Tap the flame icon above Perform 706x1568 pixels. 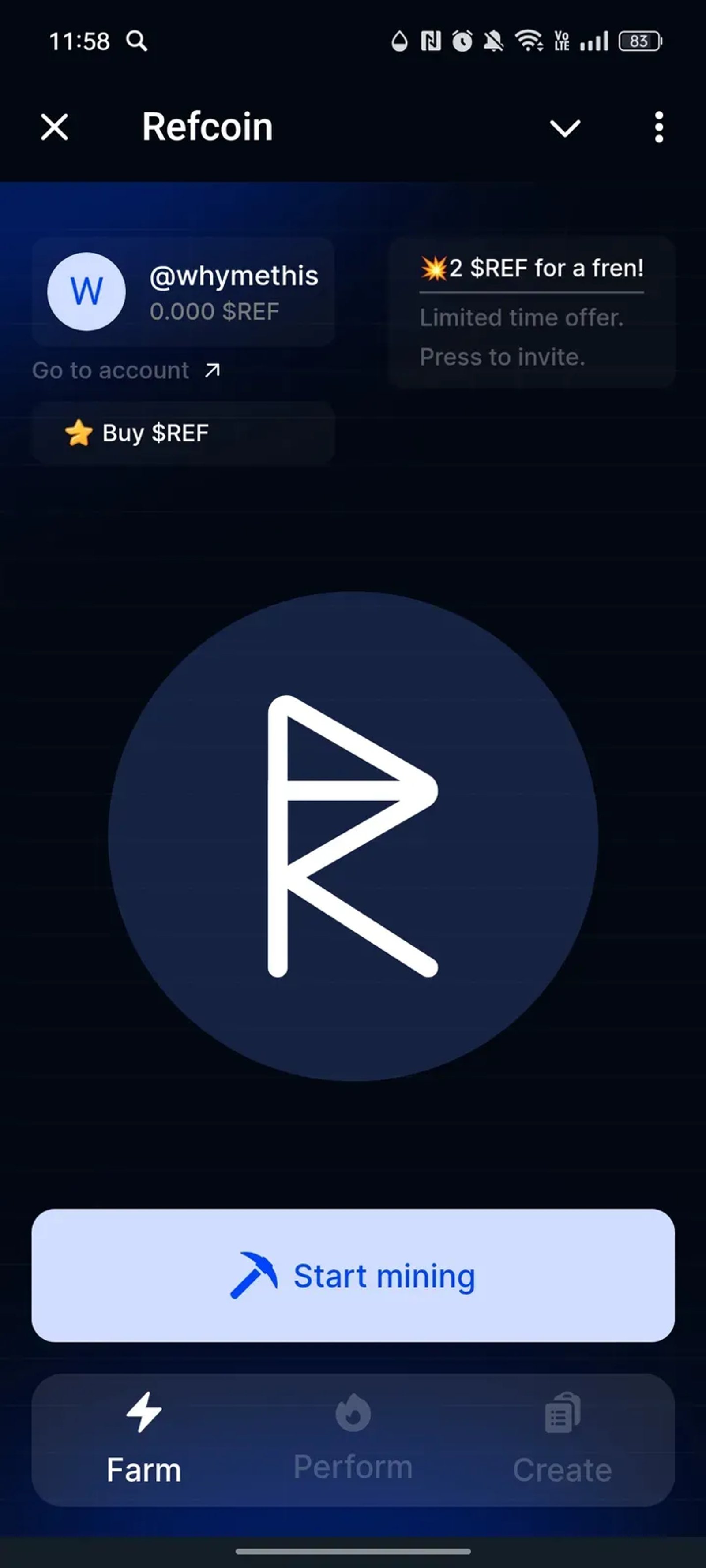[353, 1411]
